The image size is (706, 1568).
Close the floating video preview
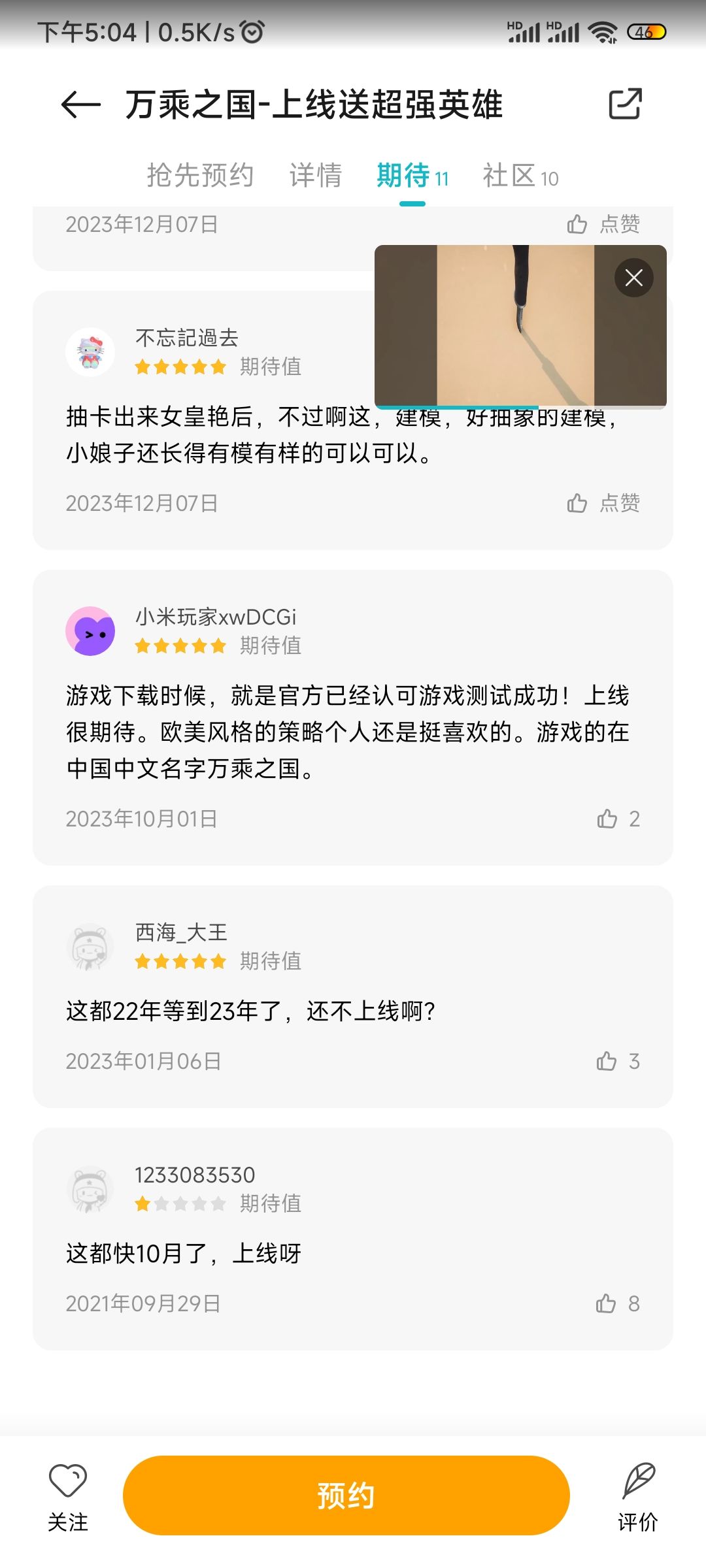tap(634, 278)
